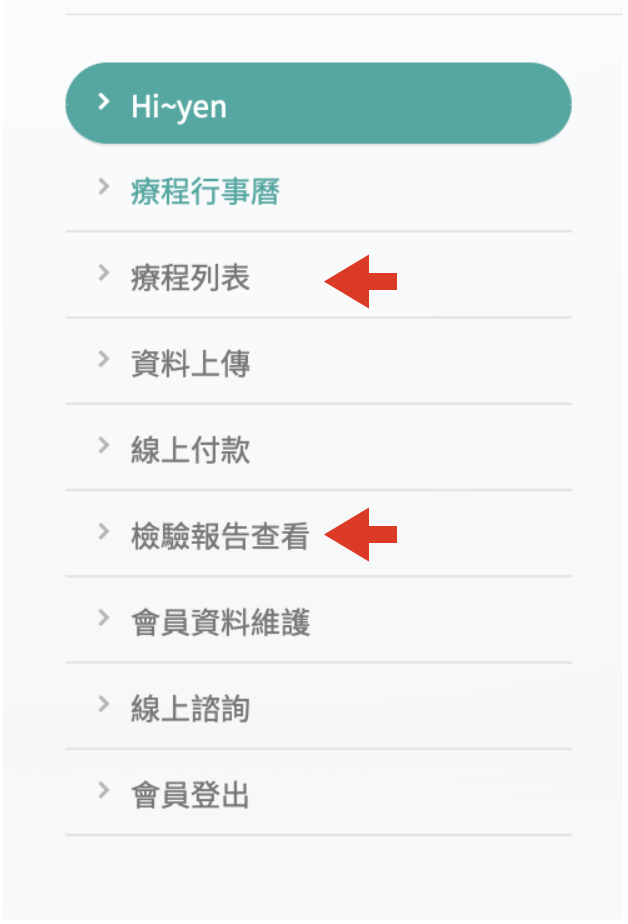628x924 pixels.
Task: View 檢驗報告查看 test reports
Action: coord(220,536)
